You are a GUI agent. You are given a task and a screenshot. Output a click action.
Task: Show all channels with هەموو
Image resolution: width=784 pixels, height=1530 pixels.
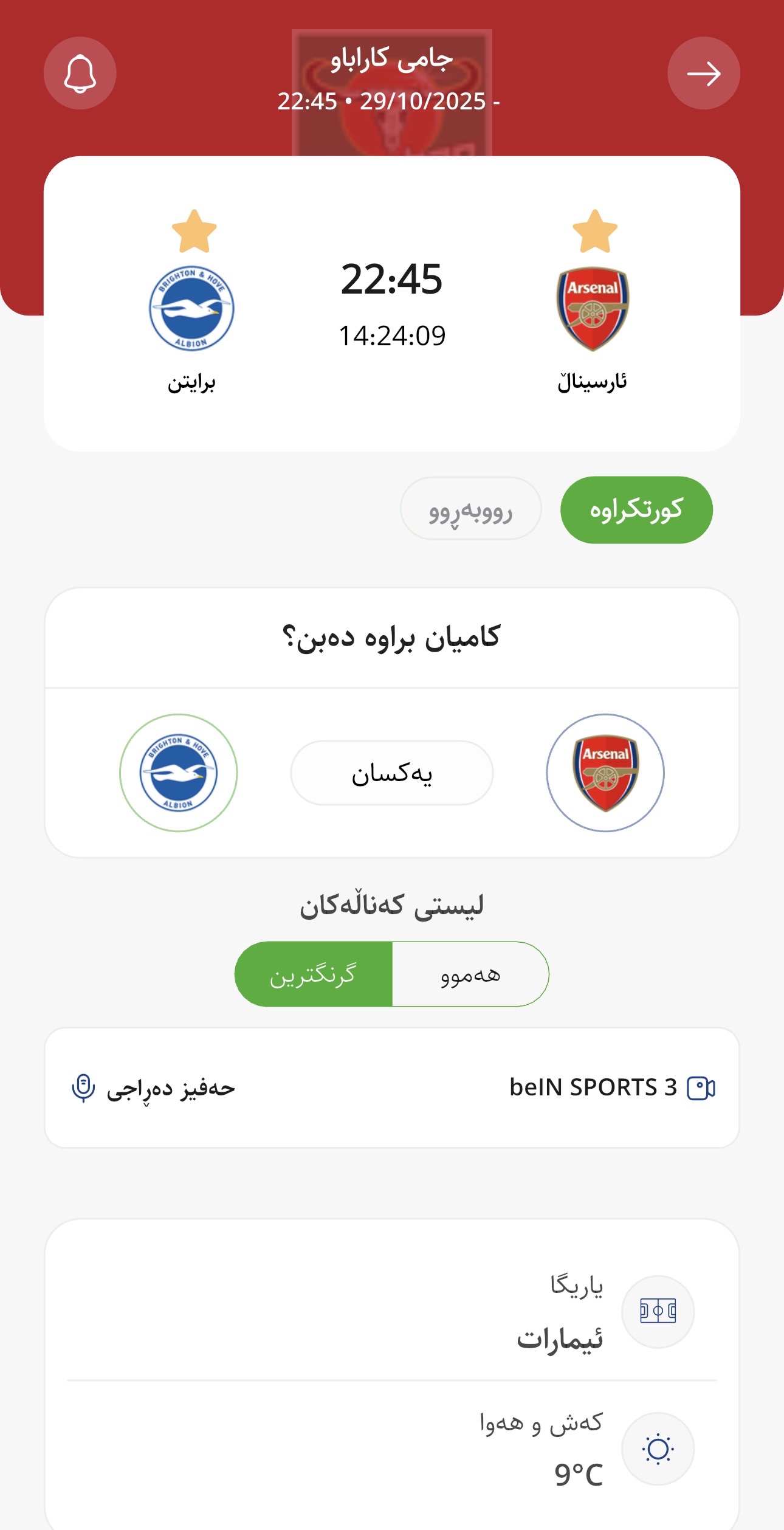tap(470, 974)
